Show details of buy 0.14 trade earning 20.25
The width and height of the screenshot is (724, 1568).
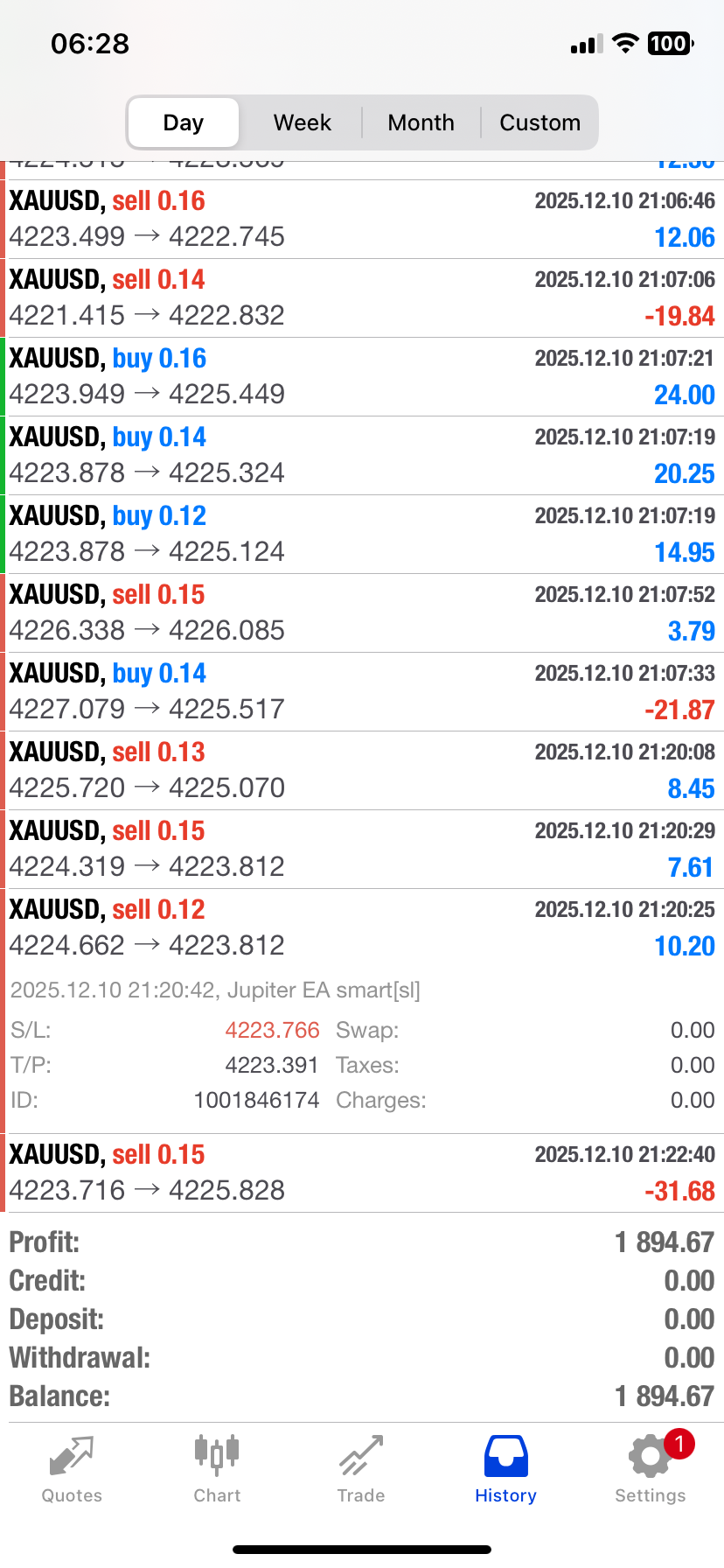pos(362,455)
